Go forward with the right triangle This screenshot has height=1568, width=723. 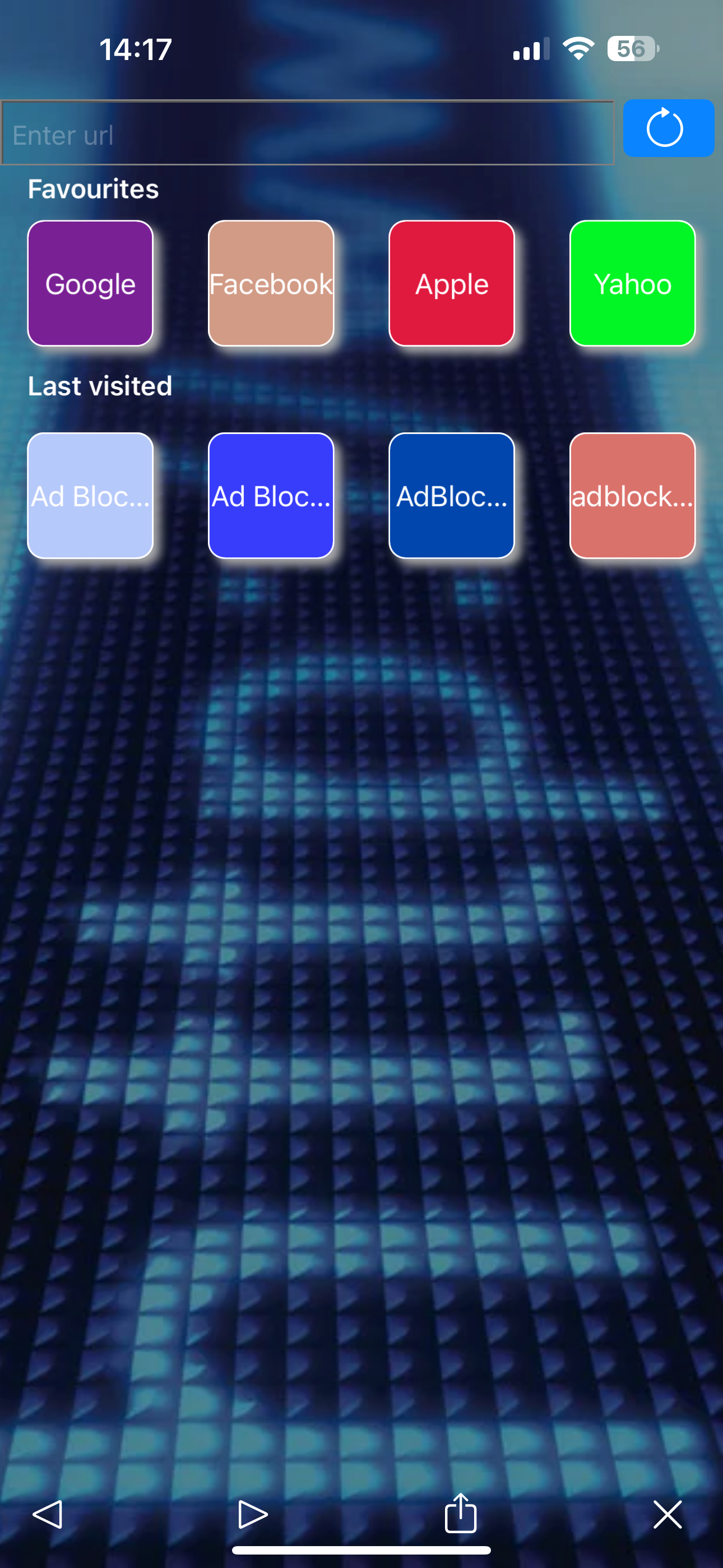click(252, 1514)
